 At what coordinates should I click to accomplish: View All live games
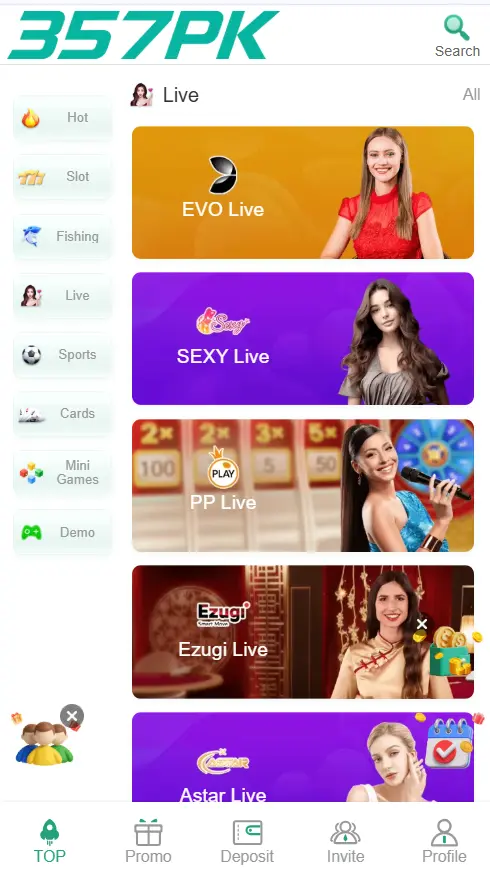(x=471, y=94)
